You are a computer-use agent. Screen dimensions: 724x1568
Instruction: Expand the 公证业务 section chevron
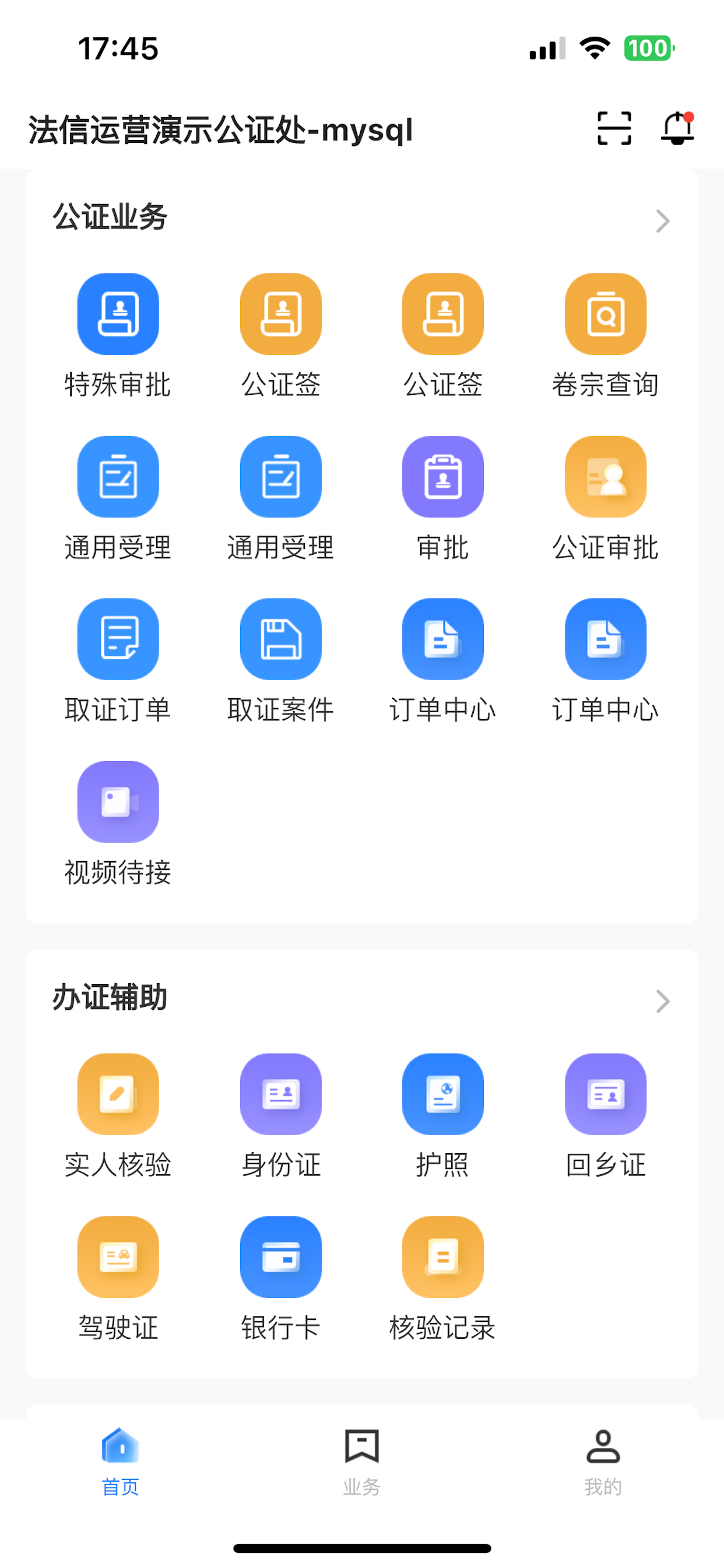(663, 221)
